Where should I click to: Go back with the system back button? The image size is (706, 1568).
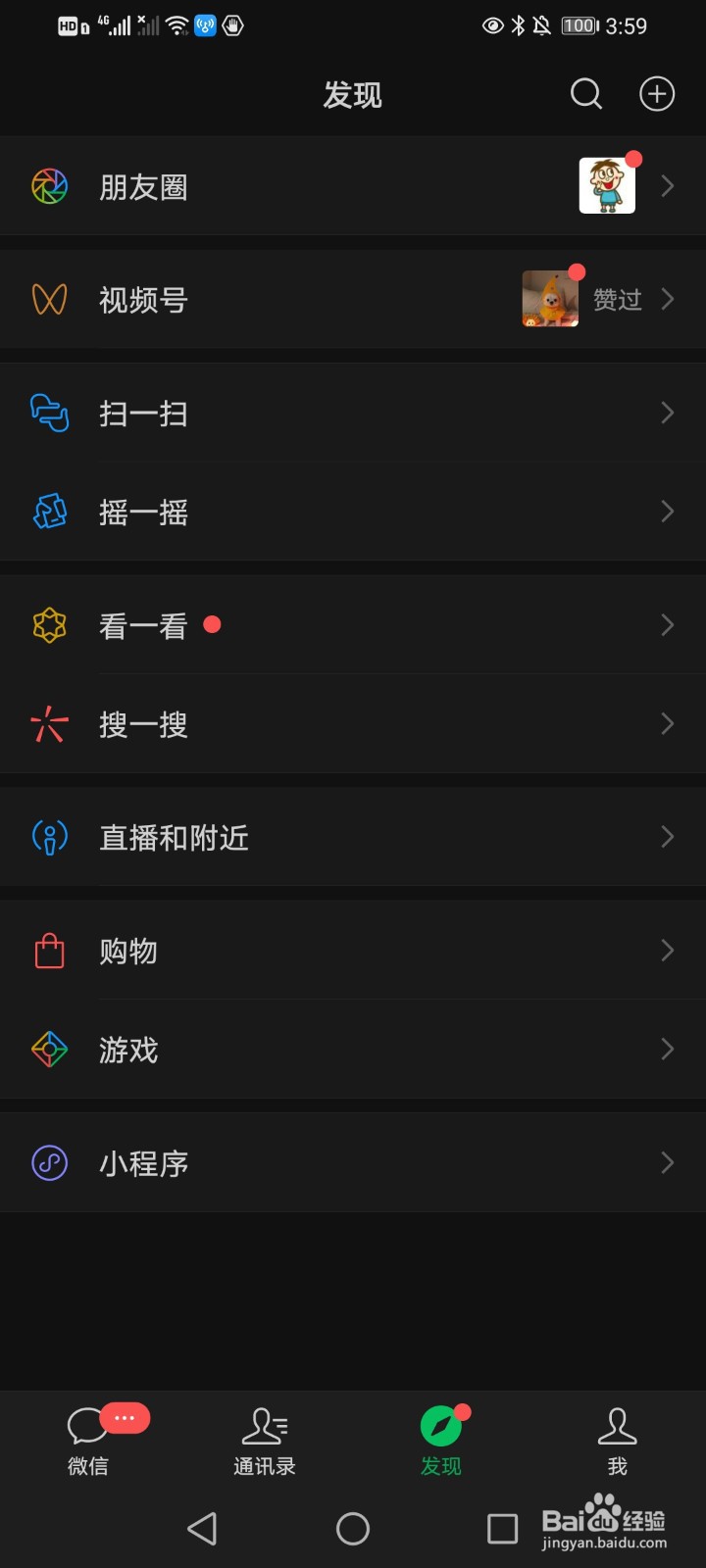coord(202,1528)
